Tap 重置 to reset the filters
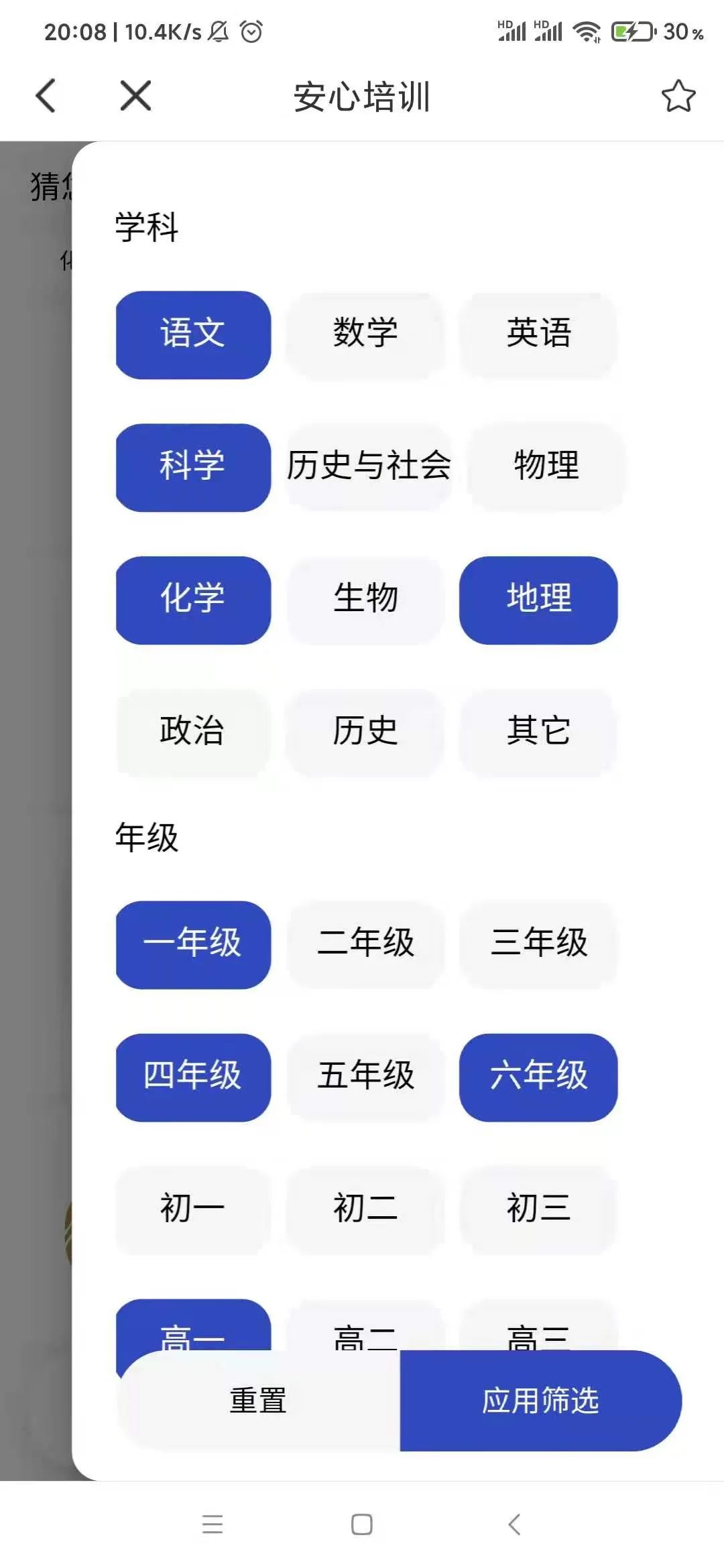724x1568 pixels. [259, 1400]
